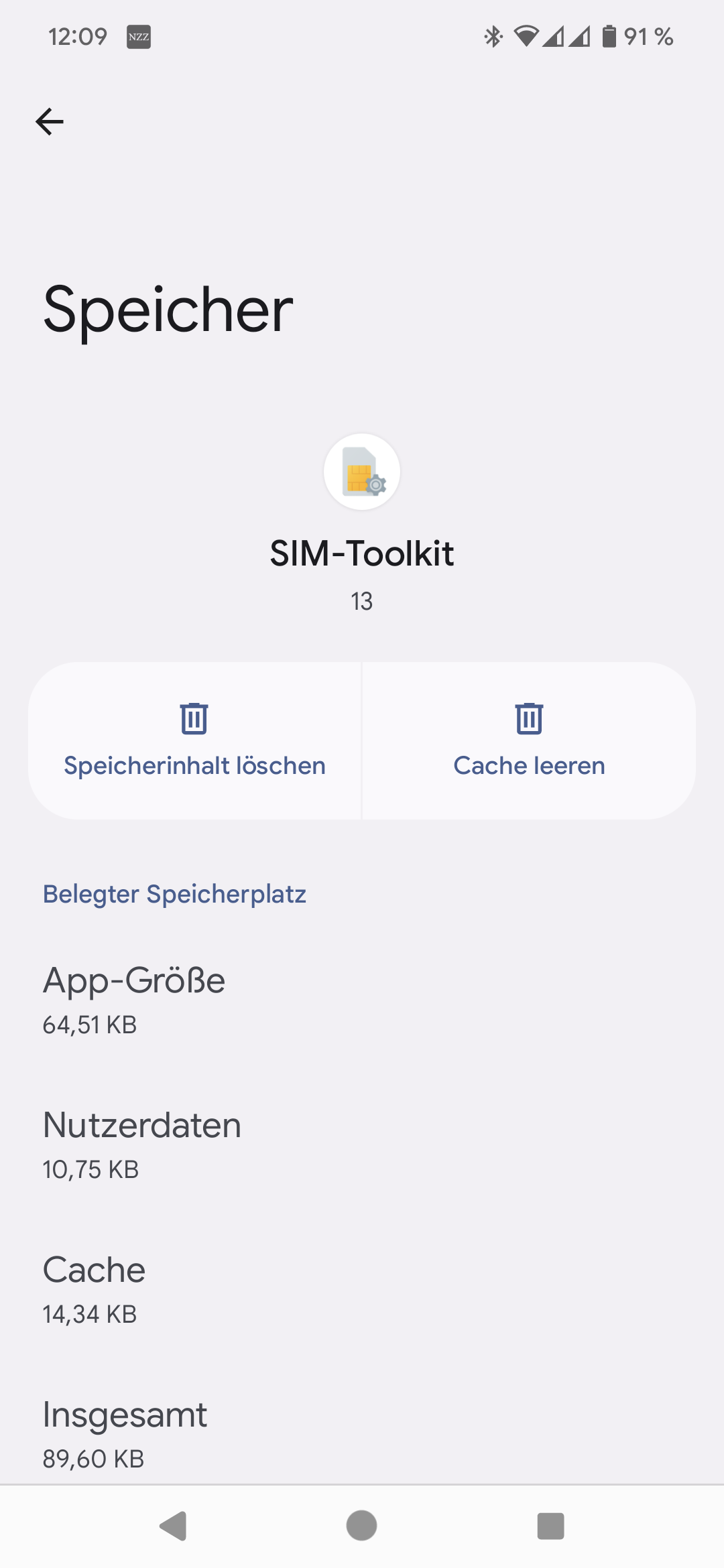The image size is (724, 1568).
Task: Go to the home screen
Action: 362,1526
